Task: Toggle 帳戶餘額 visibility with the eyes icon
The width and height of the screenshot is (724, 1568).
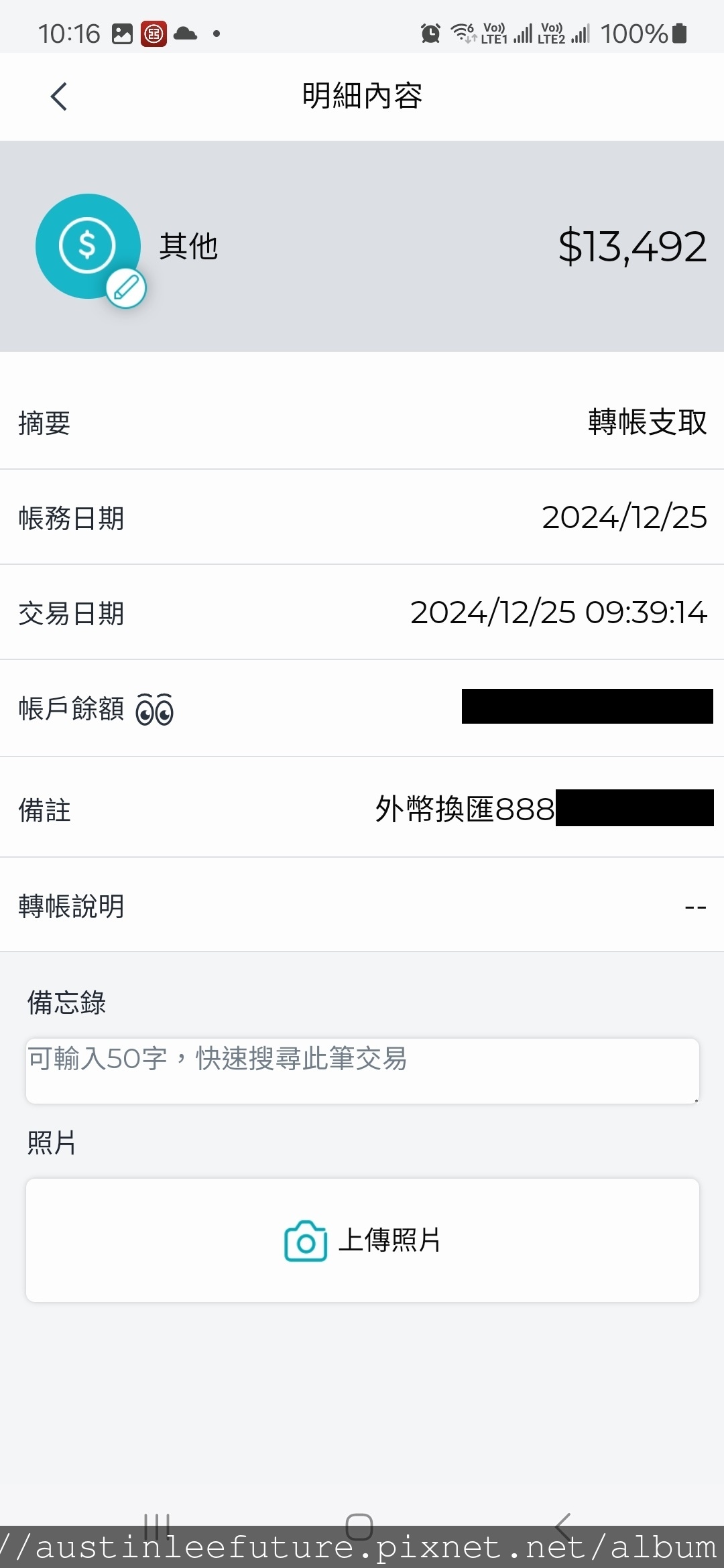Action: [x=155, y=709]
